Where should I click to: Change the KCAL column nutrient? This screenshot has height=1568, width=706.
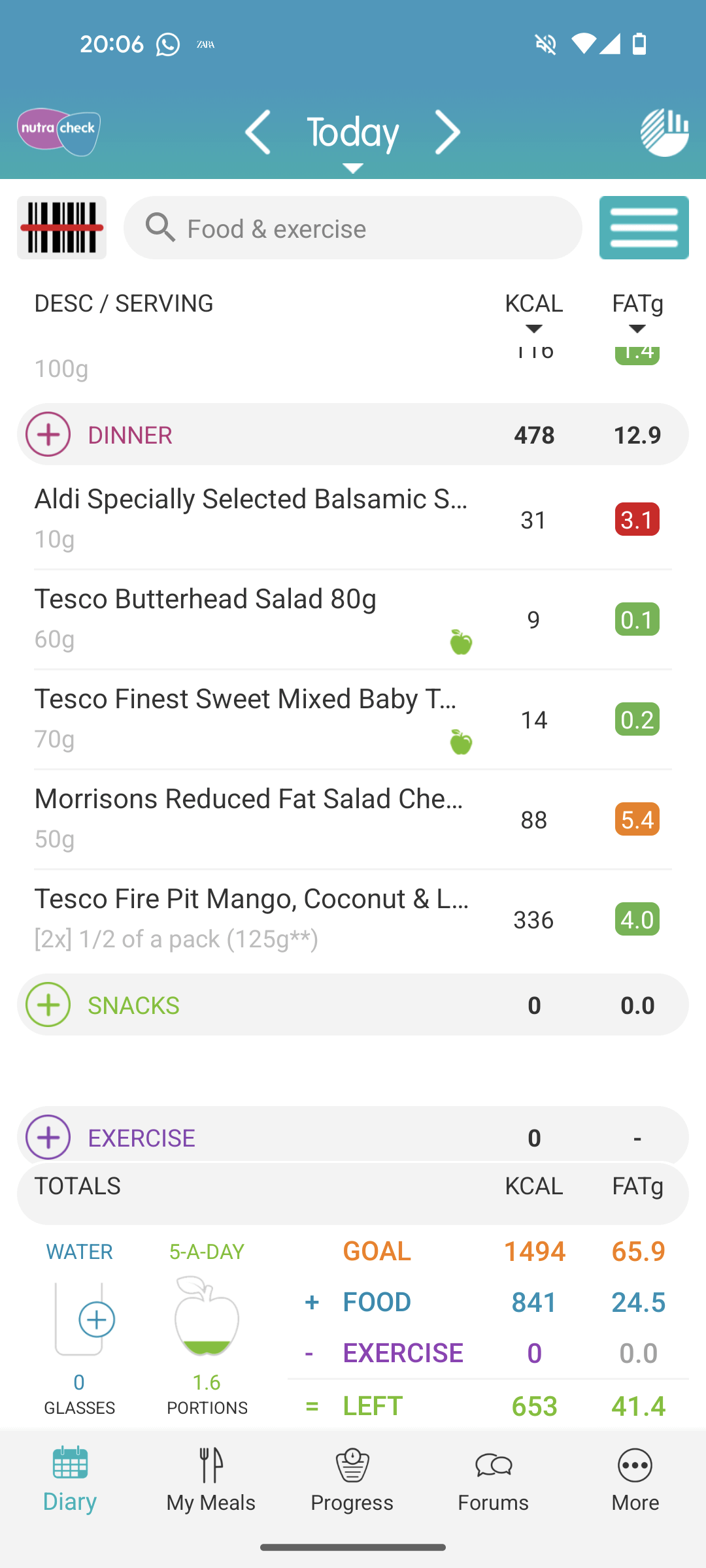[534, 311]
